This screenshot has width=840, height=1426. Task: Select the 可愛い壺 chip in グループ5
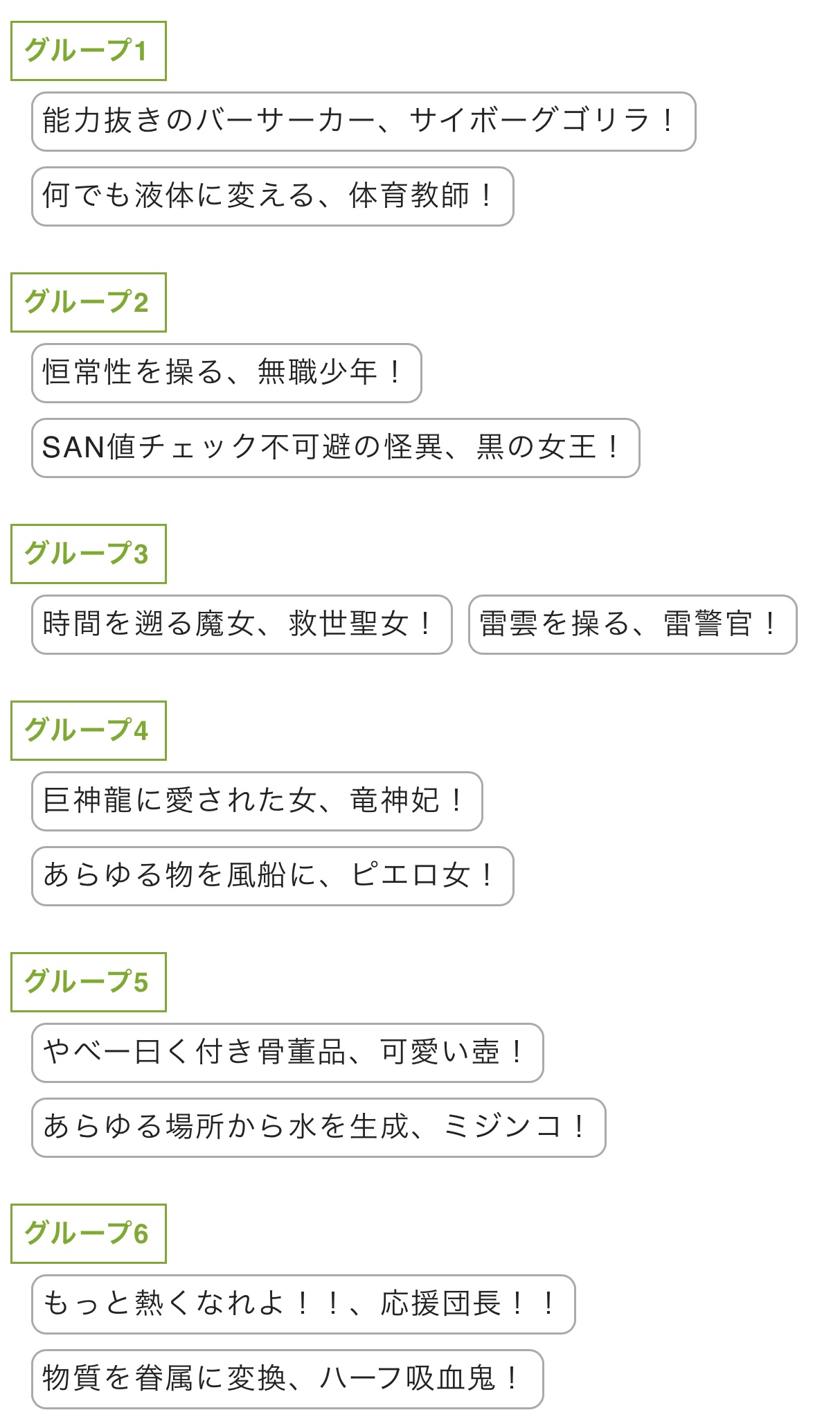click(287, 1053)
